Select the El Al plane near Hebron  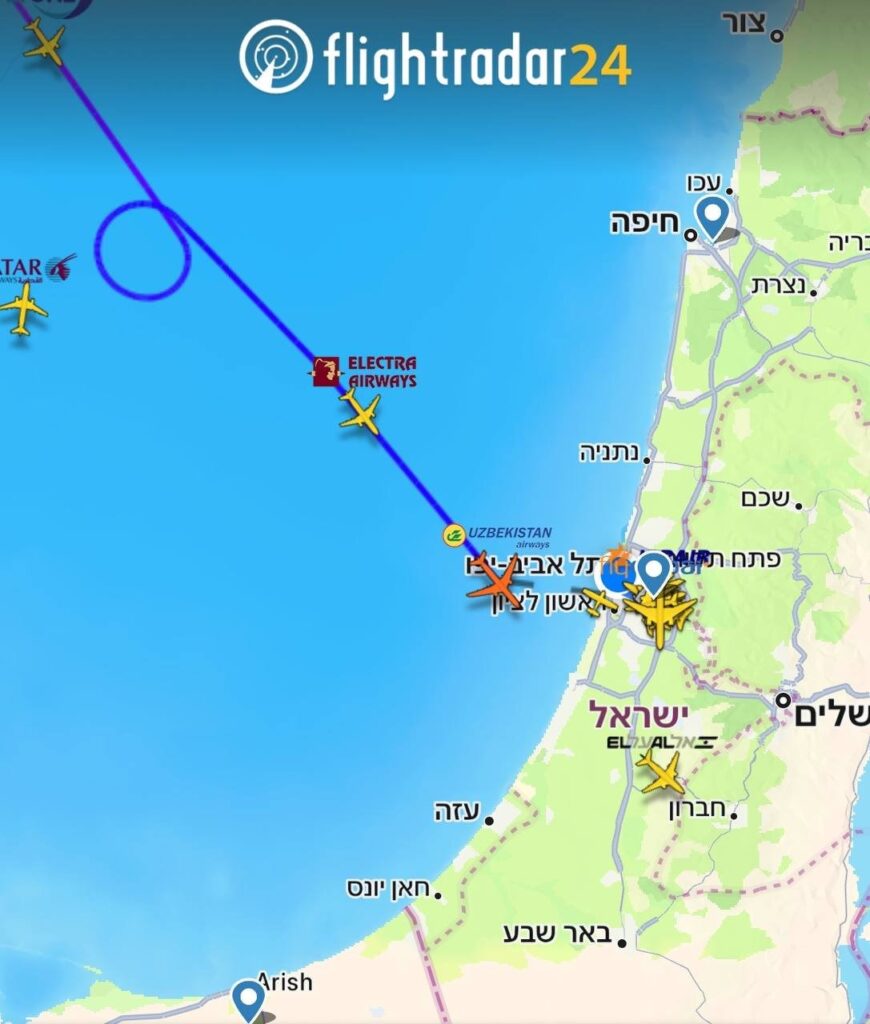point(660,772)
